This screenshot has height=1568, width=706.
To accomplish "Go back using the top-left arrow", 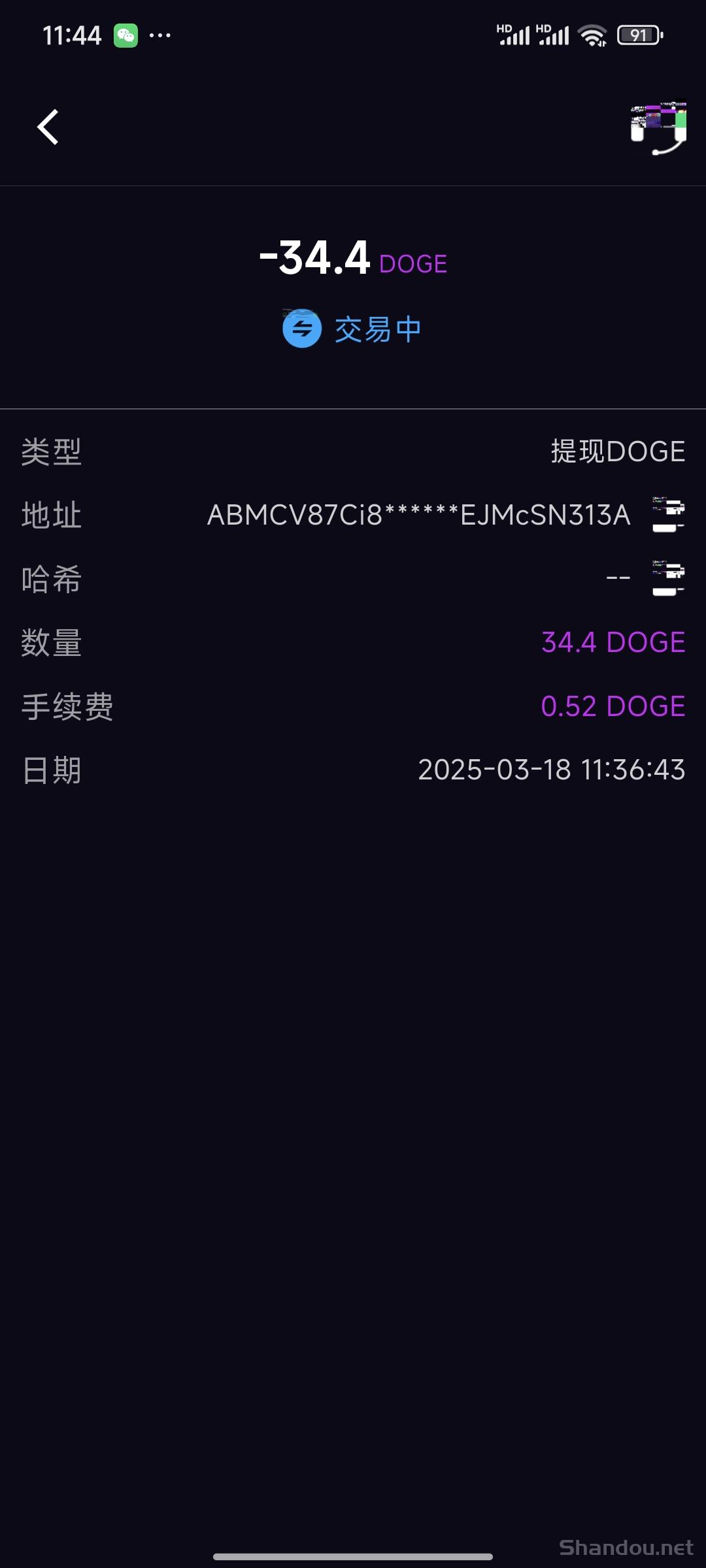I will tap(48, 127).
